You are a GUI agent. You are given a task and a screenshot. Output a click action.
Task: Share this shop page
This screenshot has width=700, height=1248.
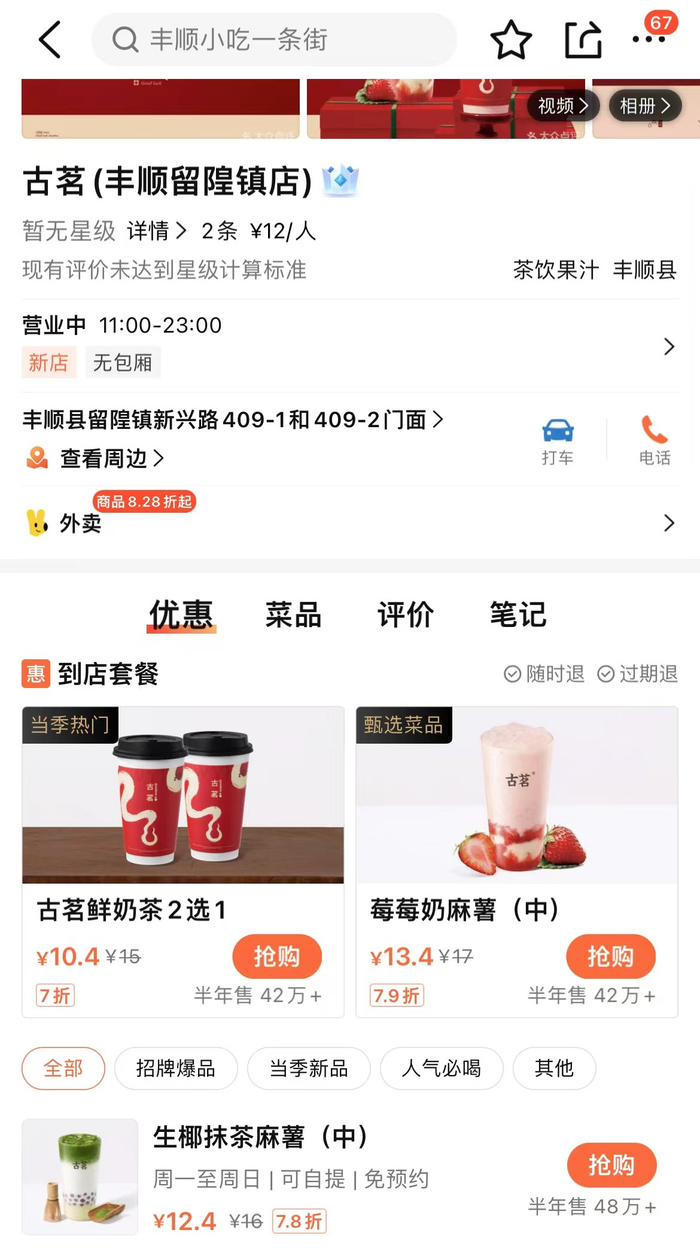pos(583,40)
